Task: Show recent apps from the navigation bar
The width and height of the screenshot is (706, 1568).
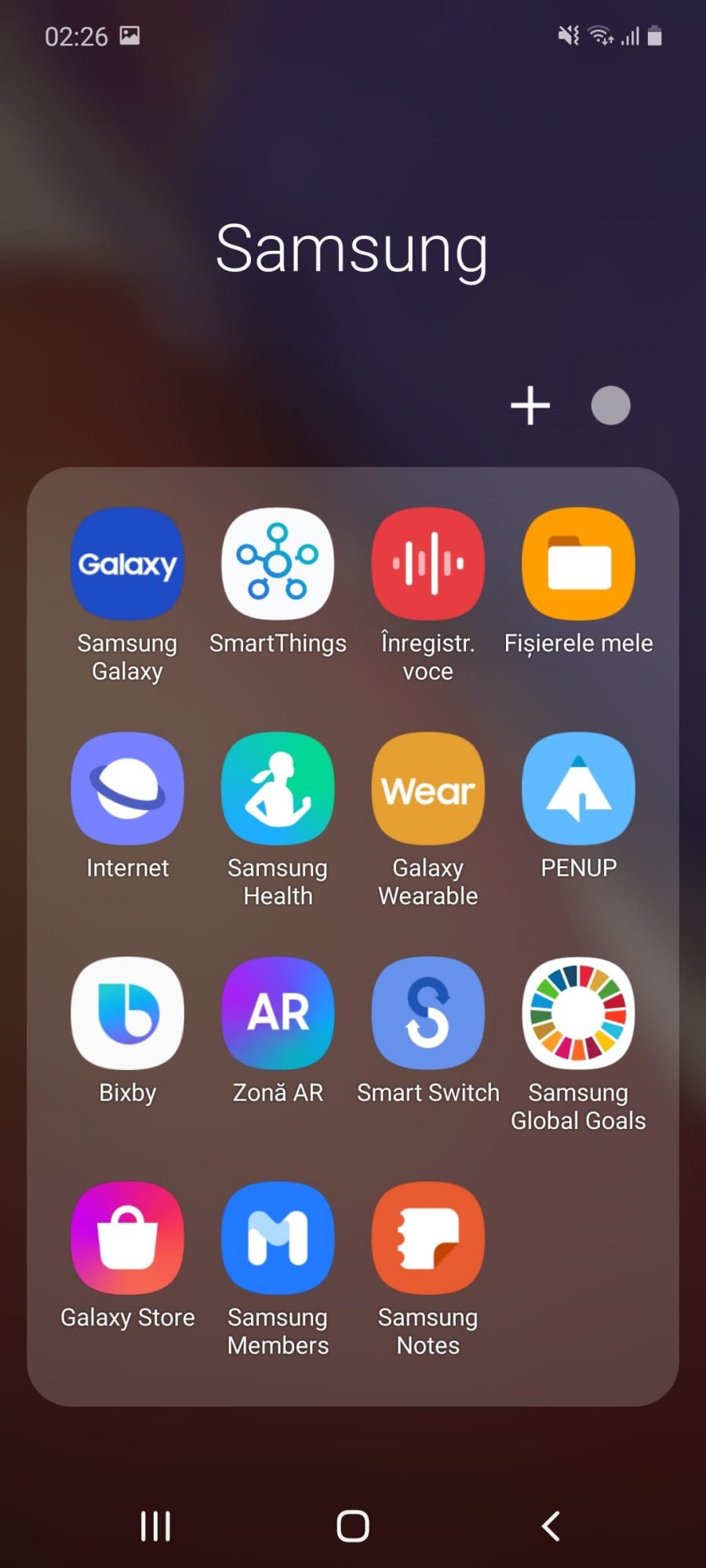Action: tap(155, 1526)
